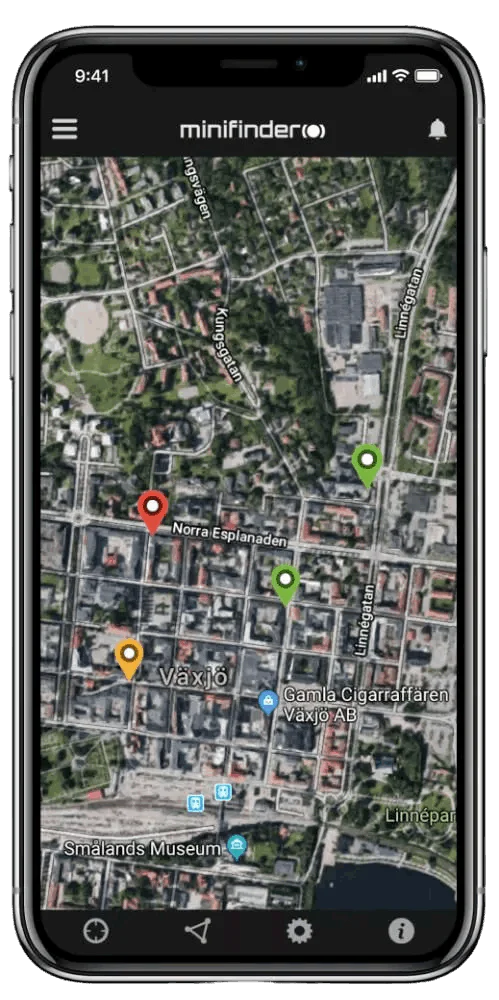Open the notifications bell
499x1000 pixels.
pyautogui.click(x=437, y=129)
